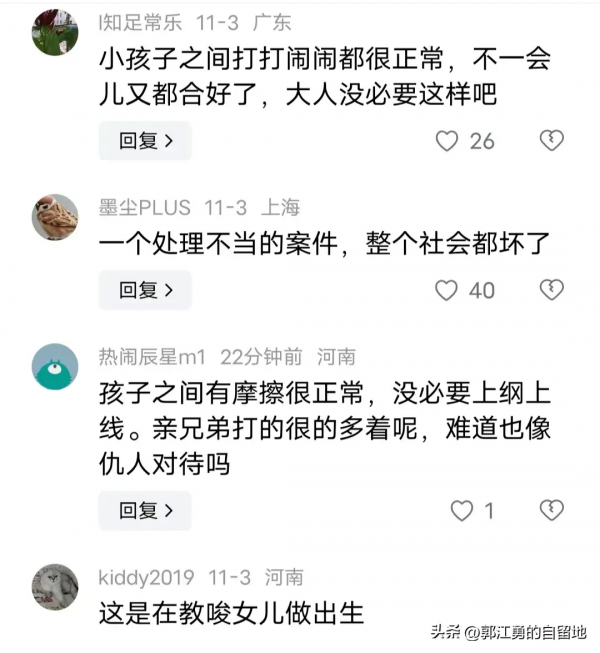The image size is (600, 653).
Task: Open 知足常乐's profile avatar
Action: (x=55, y=33)
